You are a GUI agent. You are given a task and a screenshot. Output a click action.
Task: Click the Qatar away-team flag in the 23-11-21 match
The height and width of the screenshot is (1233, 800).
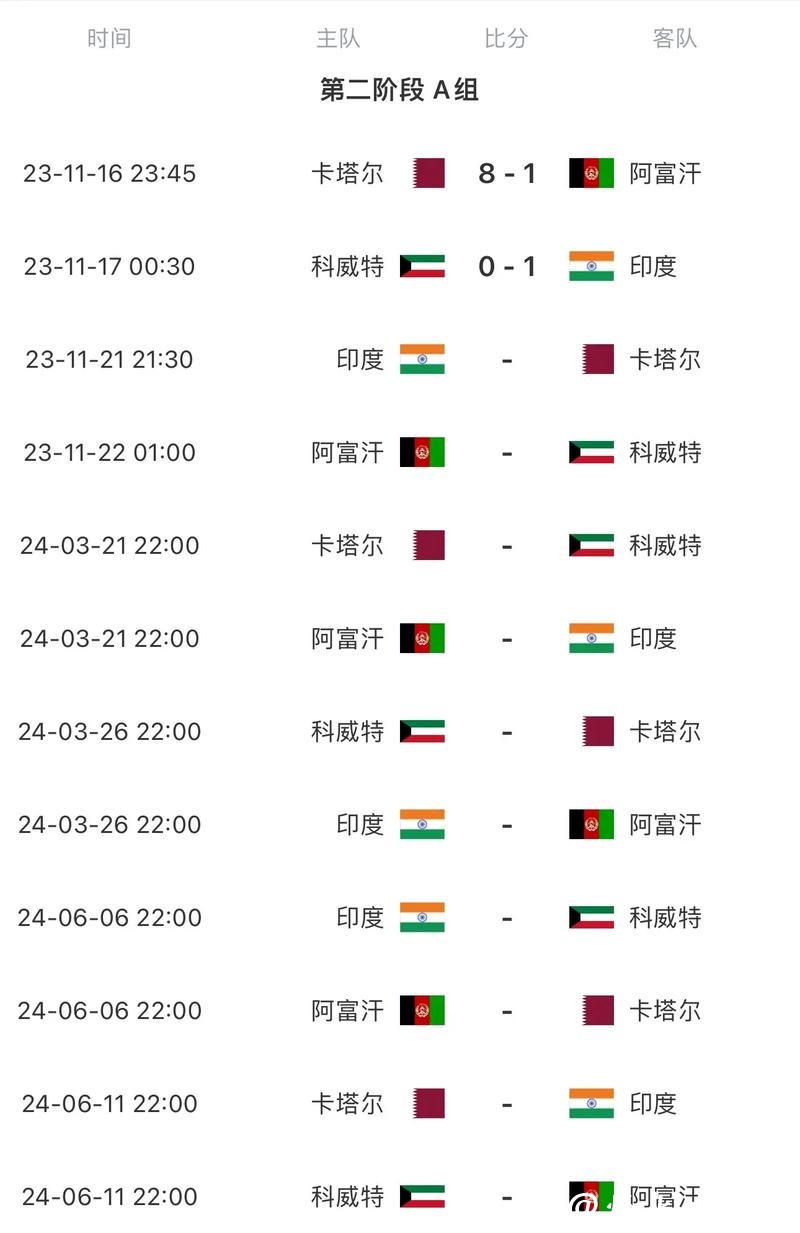[x=595, y=359]
